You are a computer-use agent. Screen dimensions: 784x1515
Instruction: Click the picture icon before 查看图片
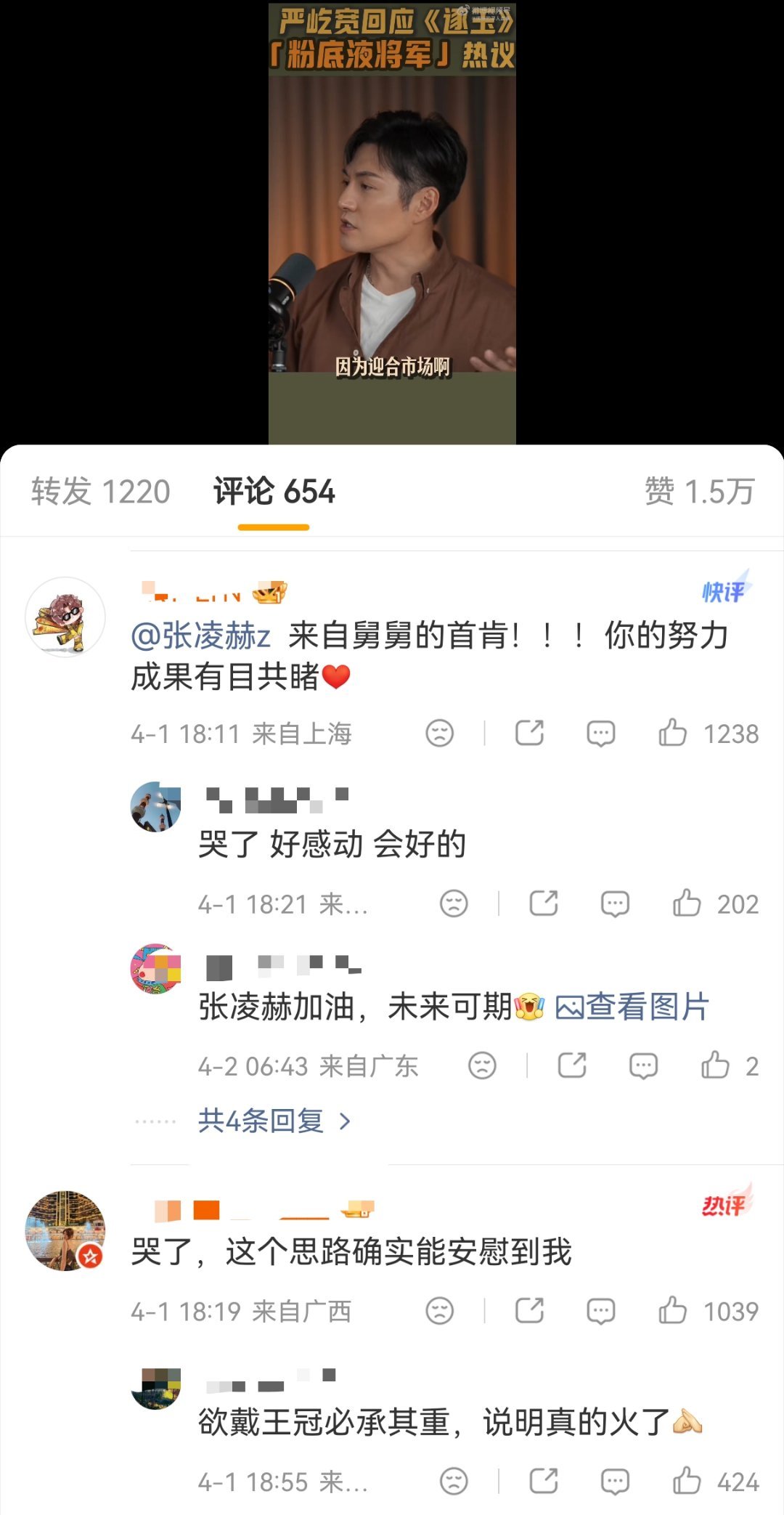[x=568, y=1006]
